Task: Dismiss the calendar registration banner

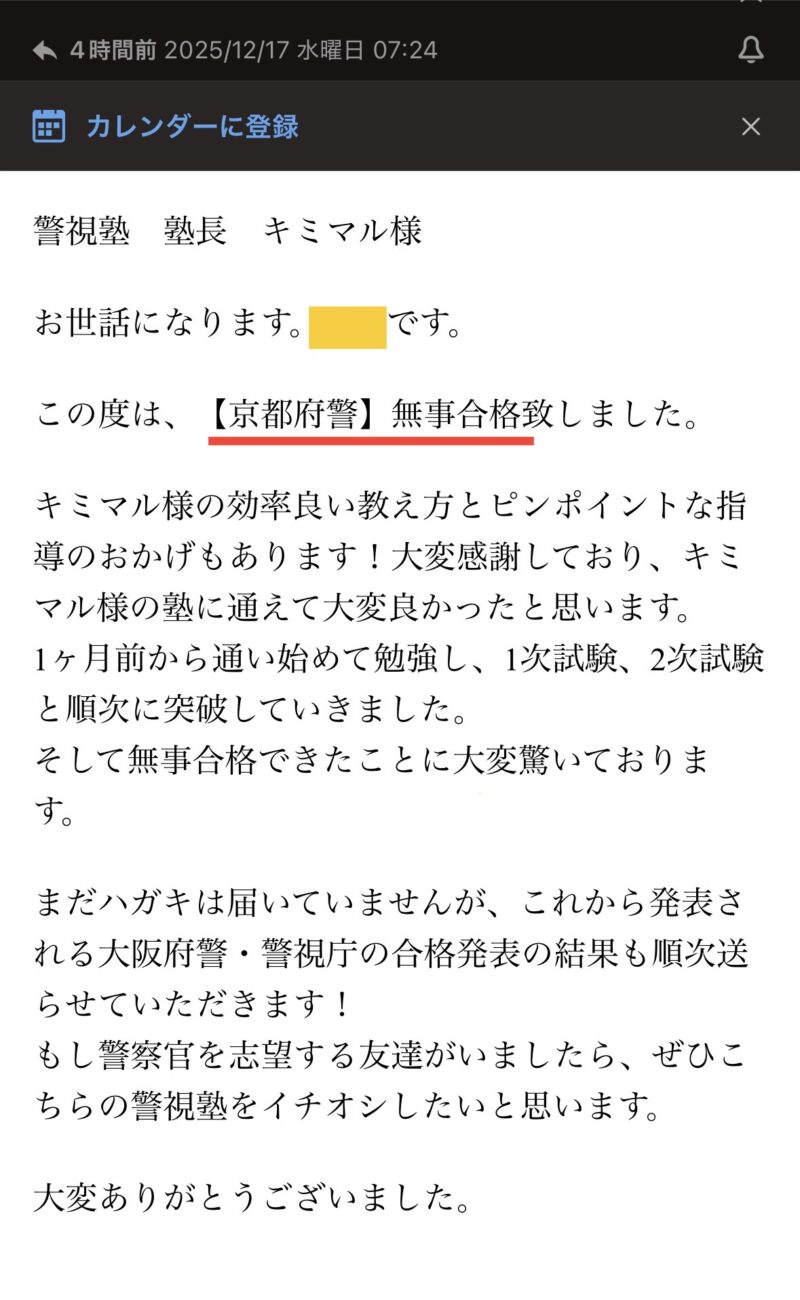Action: click(751, 126)
